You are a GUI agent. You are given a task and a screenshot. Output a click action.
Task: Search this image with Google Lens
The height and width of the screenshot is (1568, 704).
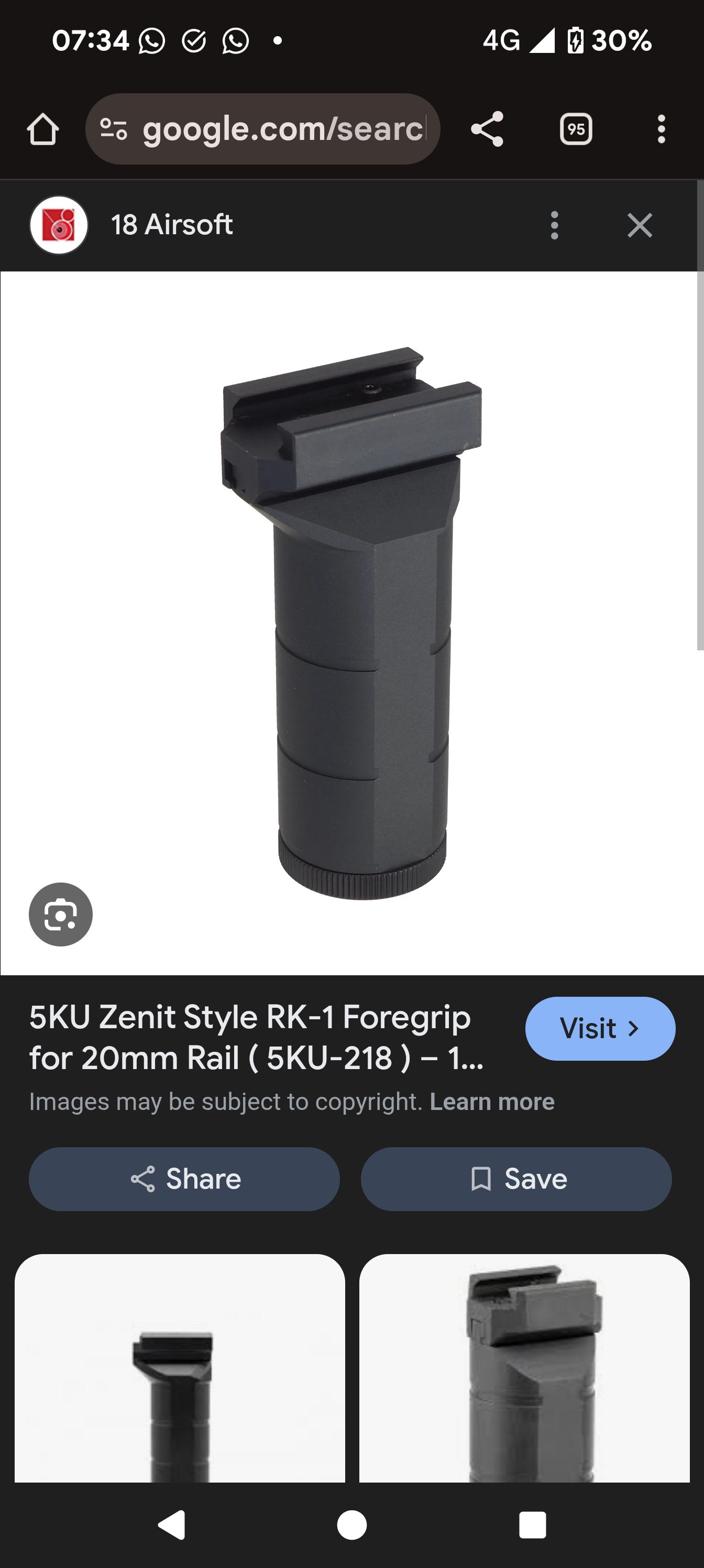[x=61, y=914]
